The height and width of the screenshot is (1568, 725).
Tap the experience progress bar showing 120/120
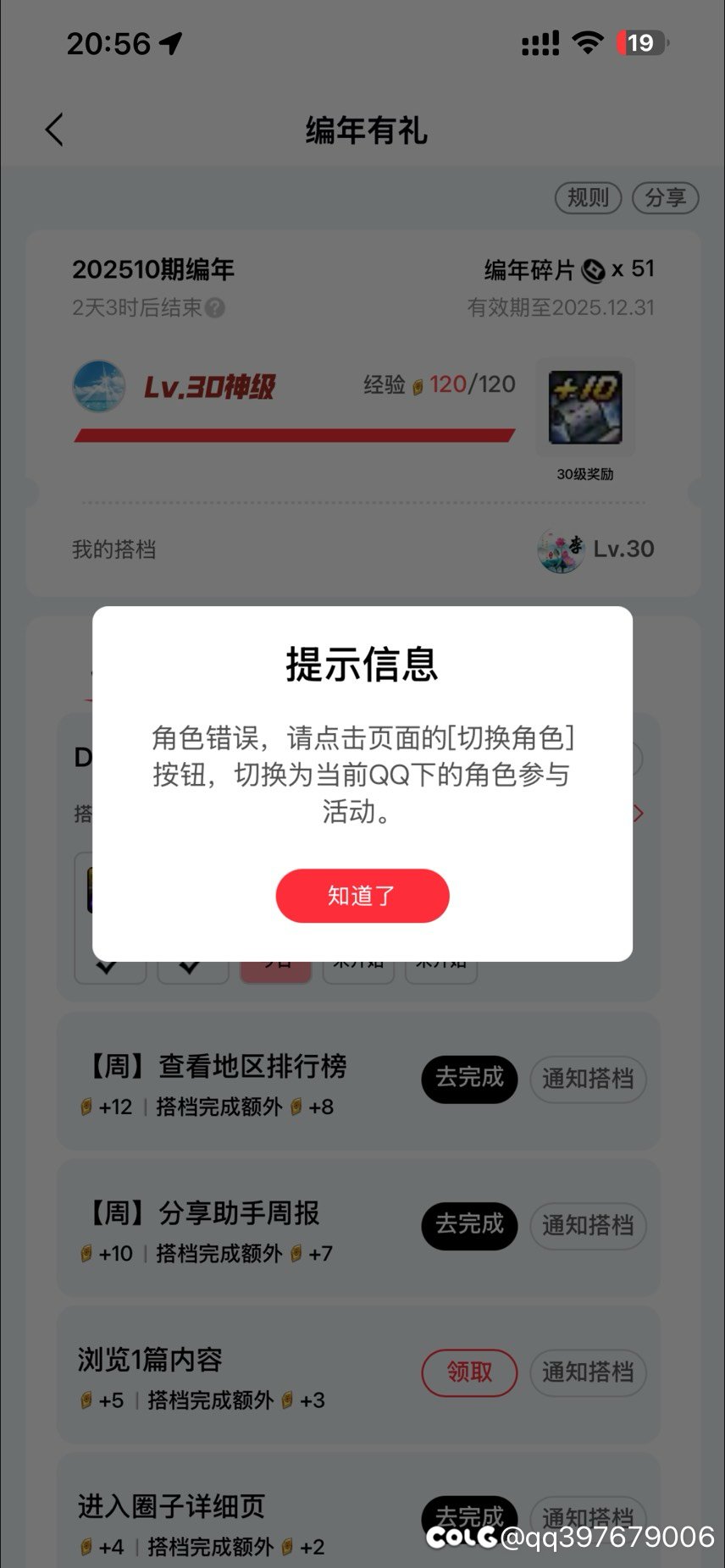tap(295, 433)
